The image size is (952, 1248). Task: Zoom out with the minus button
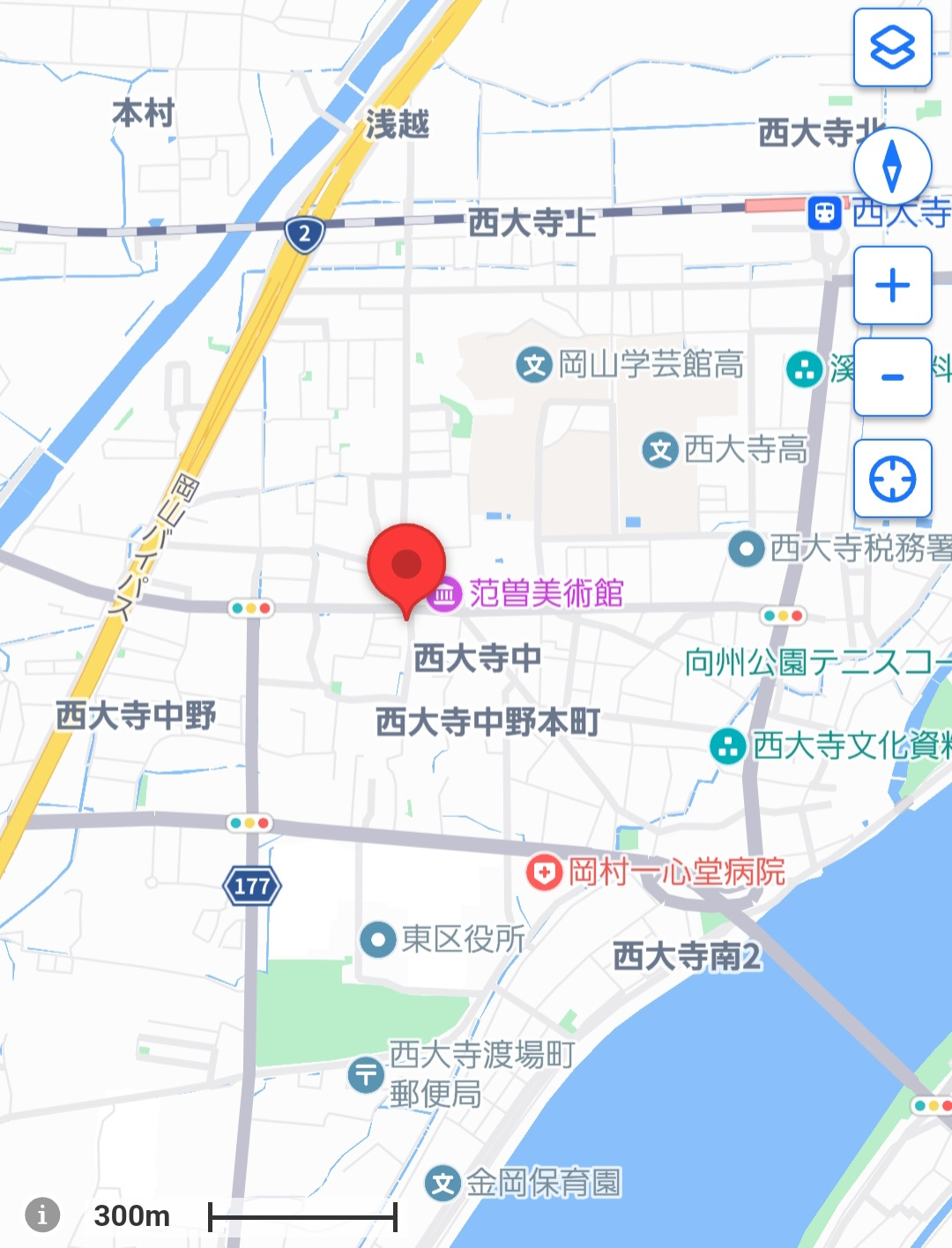[892, 377]
